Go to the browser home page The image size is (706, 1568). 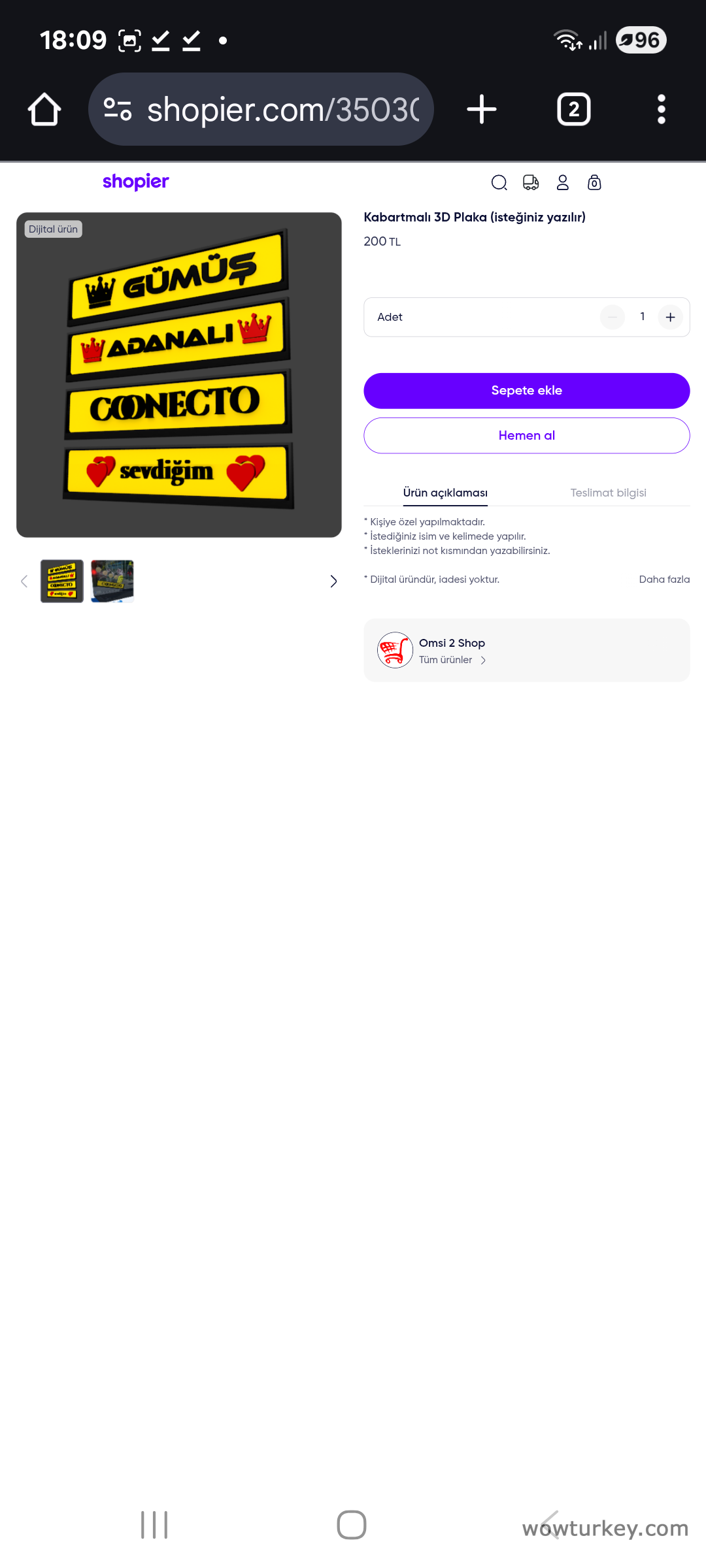[44, 109]
